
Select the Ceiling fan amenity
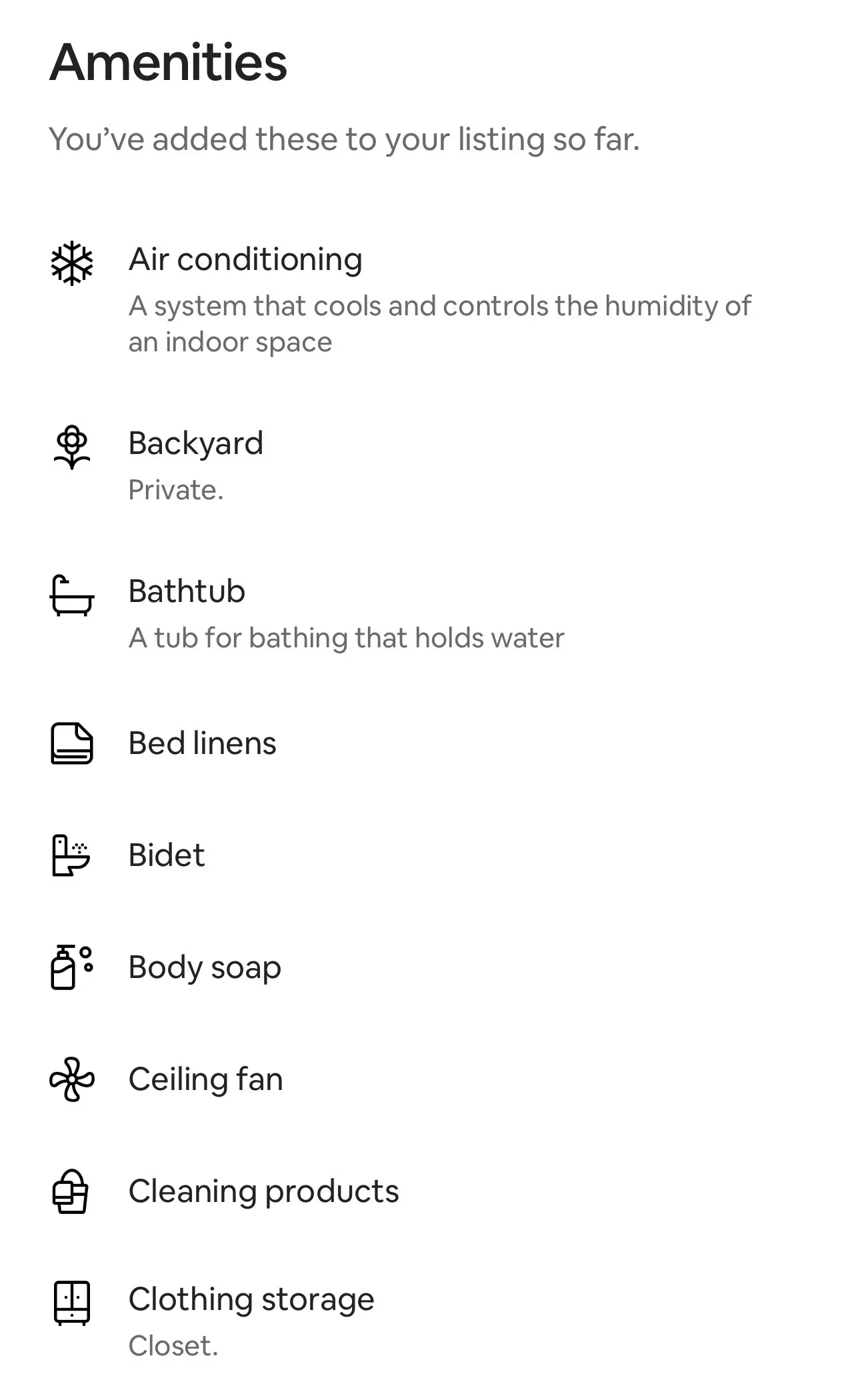[205, 1079]
